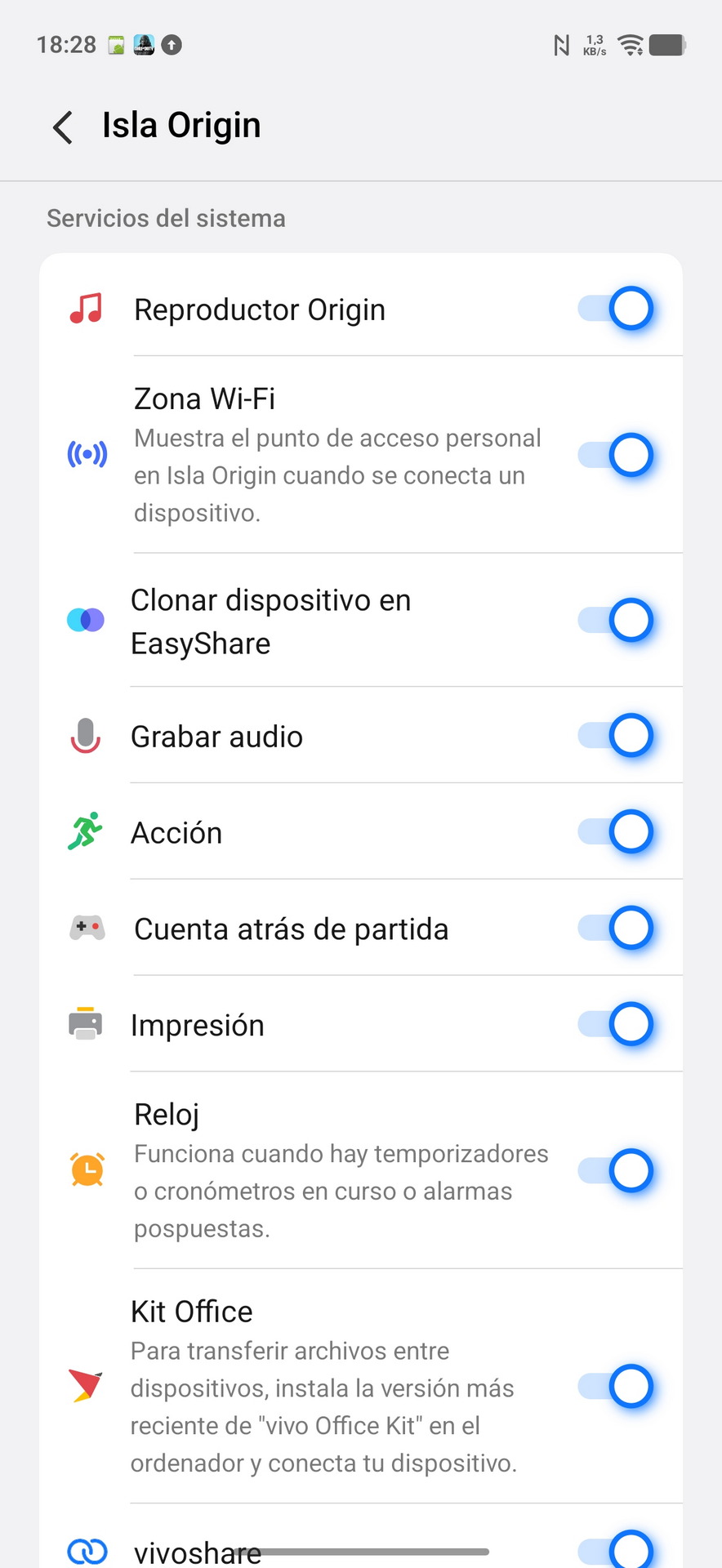722x1568 pixels.
Task: Switch off Cuenta atrás de partida
Action: 616,929
